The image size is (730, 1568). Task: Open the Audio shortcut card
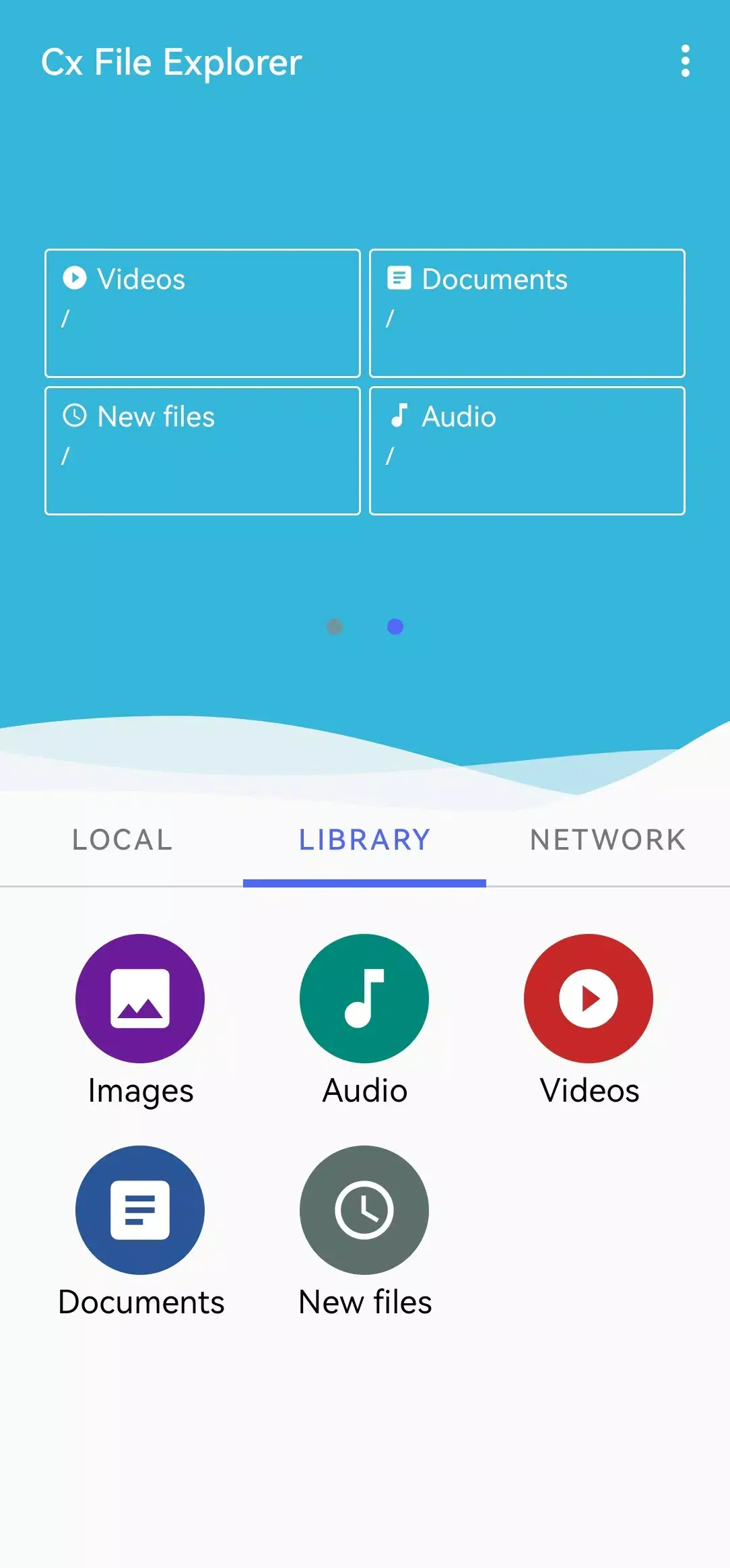(527, 450)
